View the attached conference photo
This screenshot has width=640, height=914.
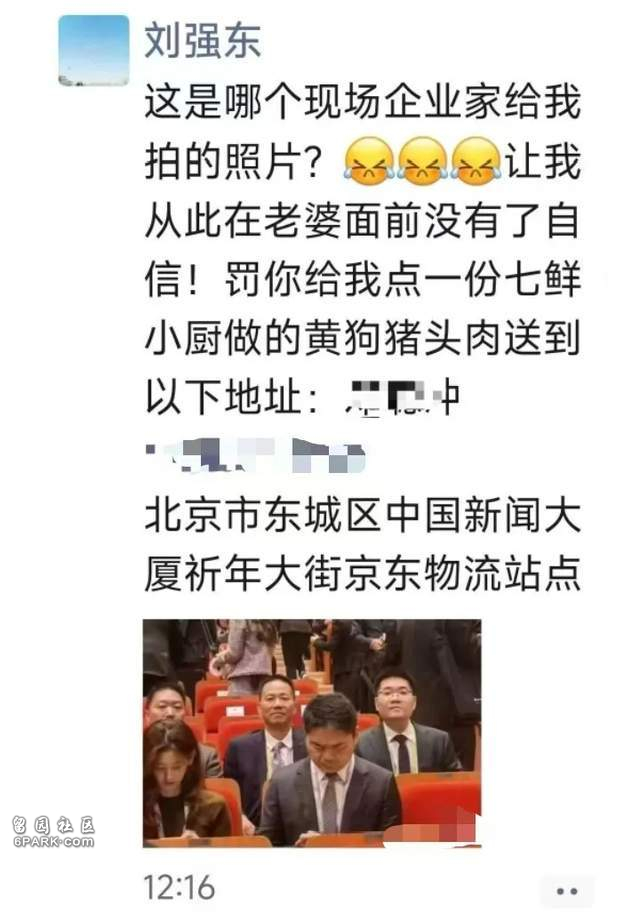311,732
